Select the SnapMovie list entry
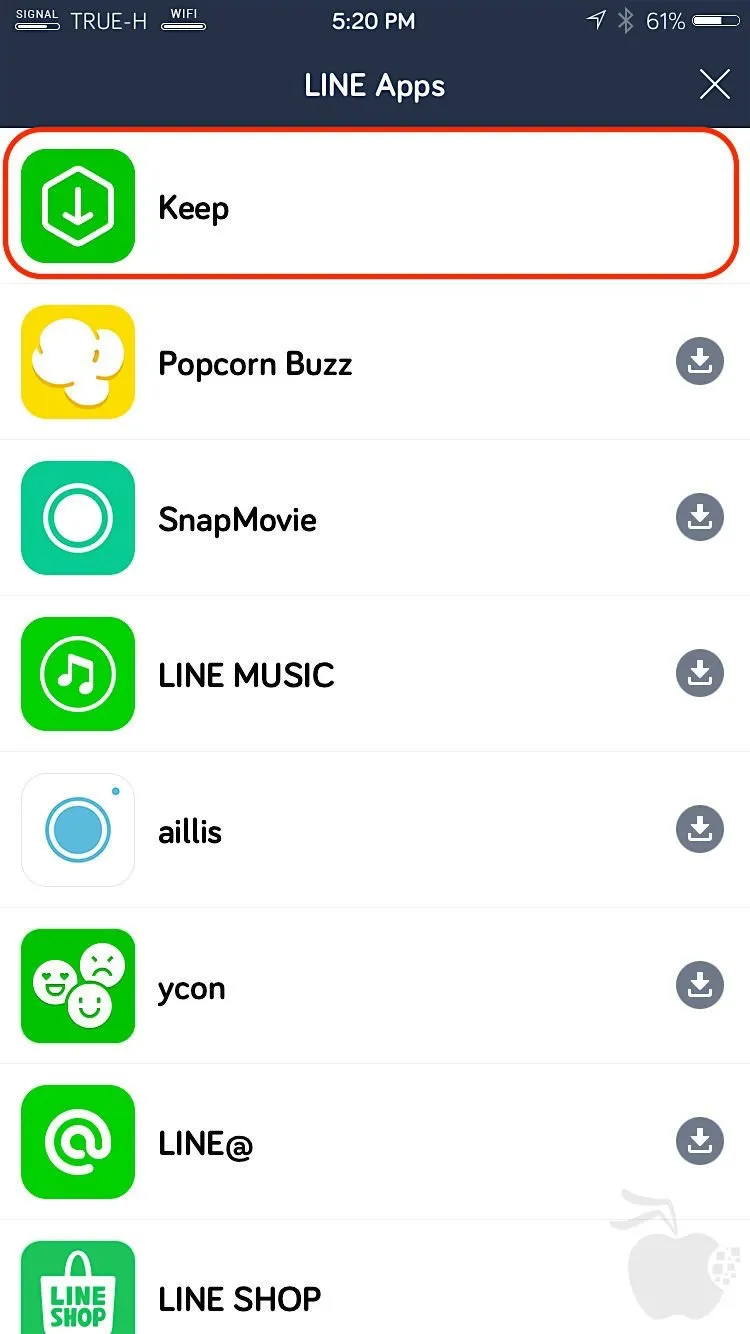The height and width of the screenshot is (1334, 750). click(375, 518)
